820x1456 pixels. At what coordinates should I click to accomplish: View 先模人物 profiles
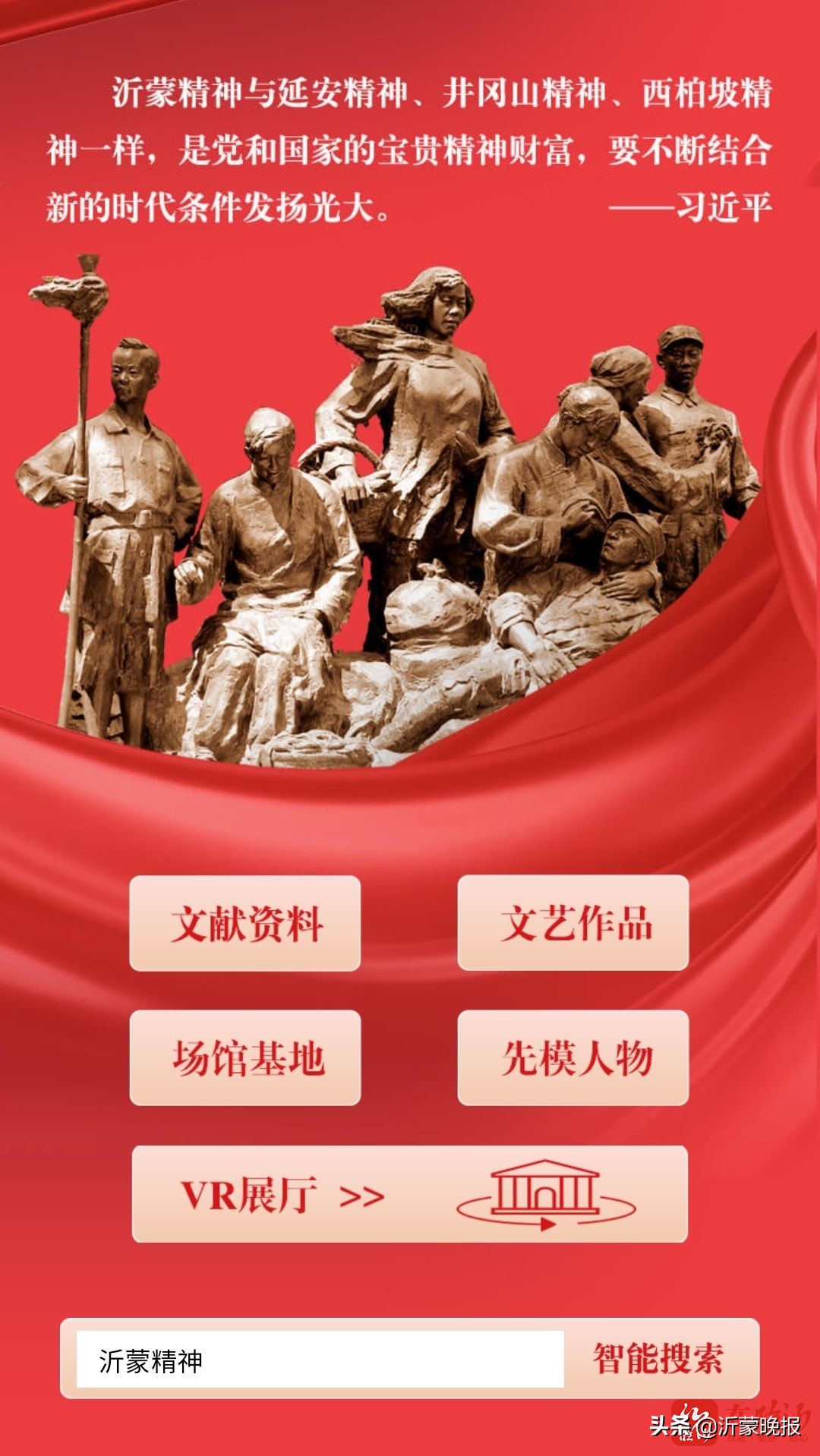pyautogui.click(x=572, y=1057)
